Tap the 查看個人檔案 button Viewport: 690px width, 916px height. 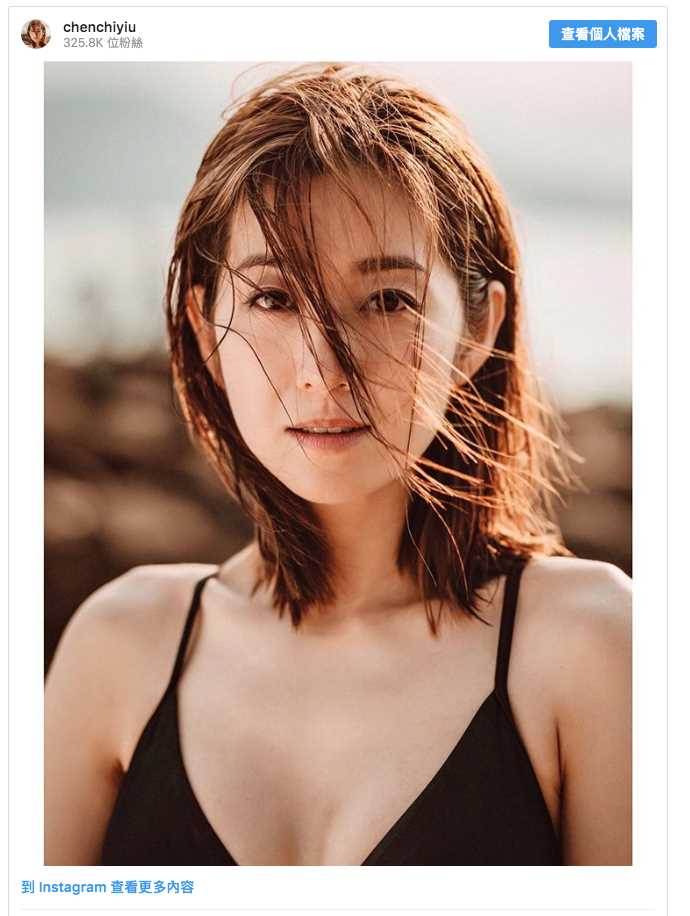[x=602, y=34]
